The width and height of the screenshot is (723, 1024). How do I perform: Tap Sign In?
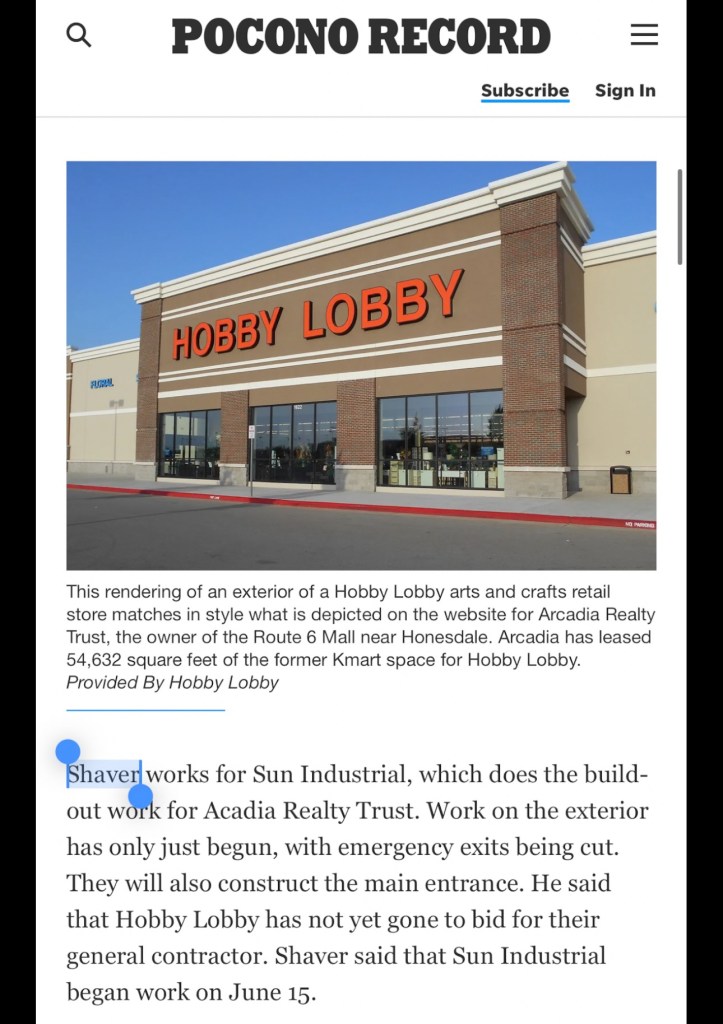(x=625, y=90)
